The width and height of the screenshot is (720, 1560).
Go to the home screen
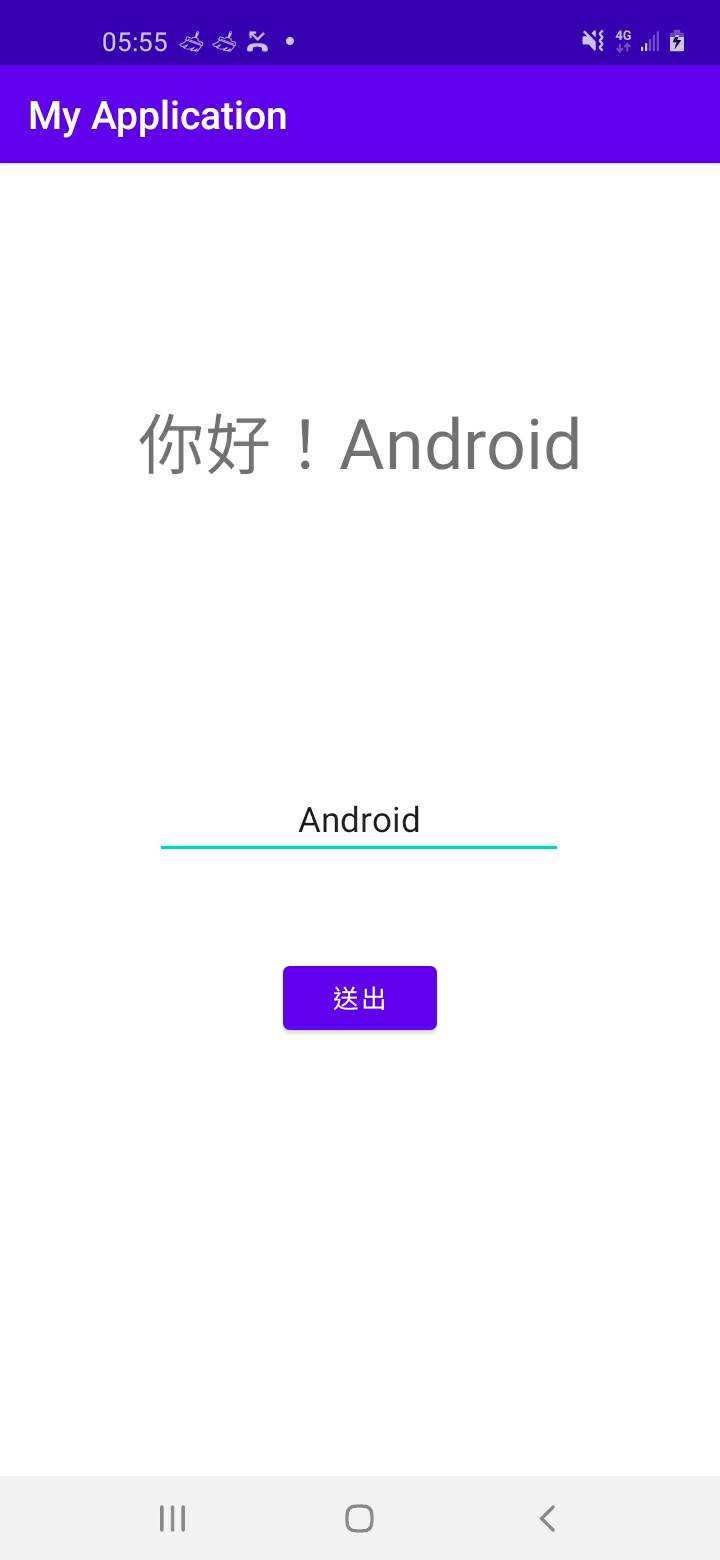[359, 1518]
